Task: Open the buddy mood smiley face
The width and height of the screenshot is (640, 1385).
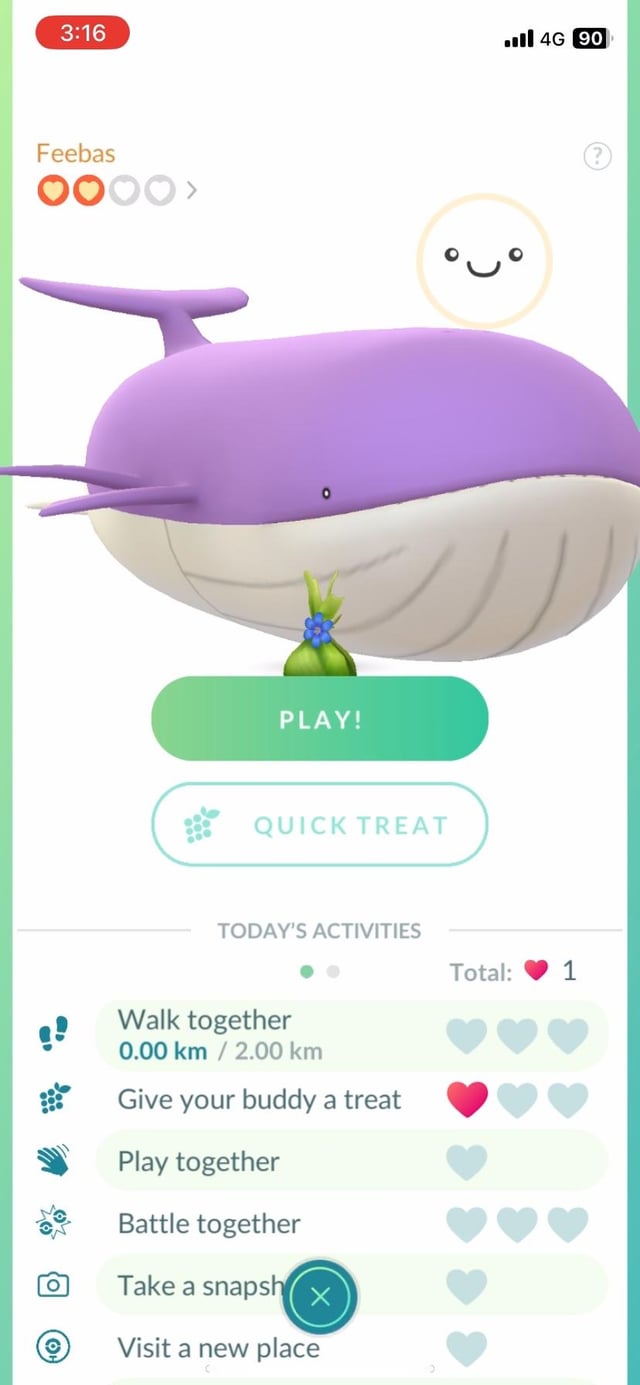Action: [484, 261]
